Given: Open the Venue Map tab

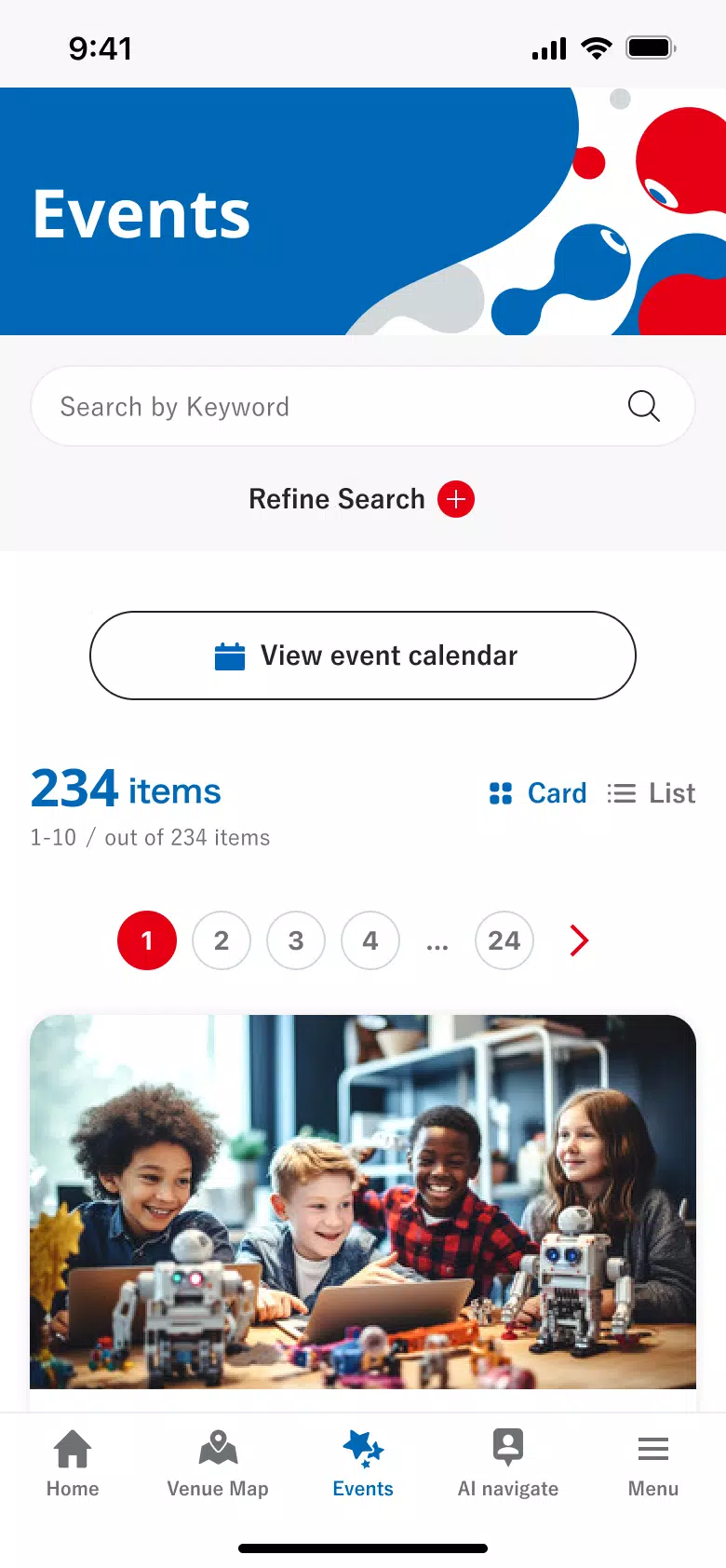Looking at the screenshot, I should pyautogui.click(x=218, y=1464).
